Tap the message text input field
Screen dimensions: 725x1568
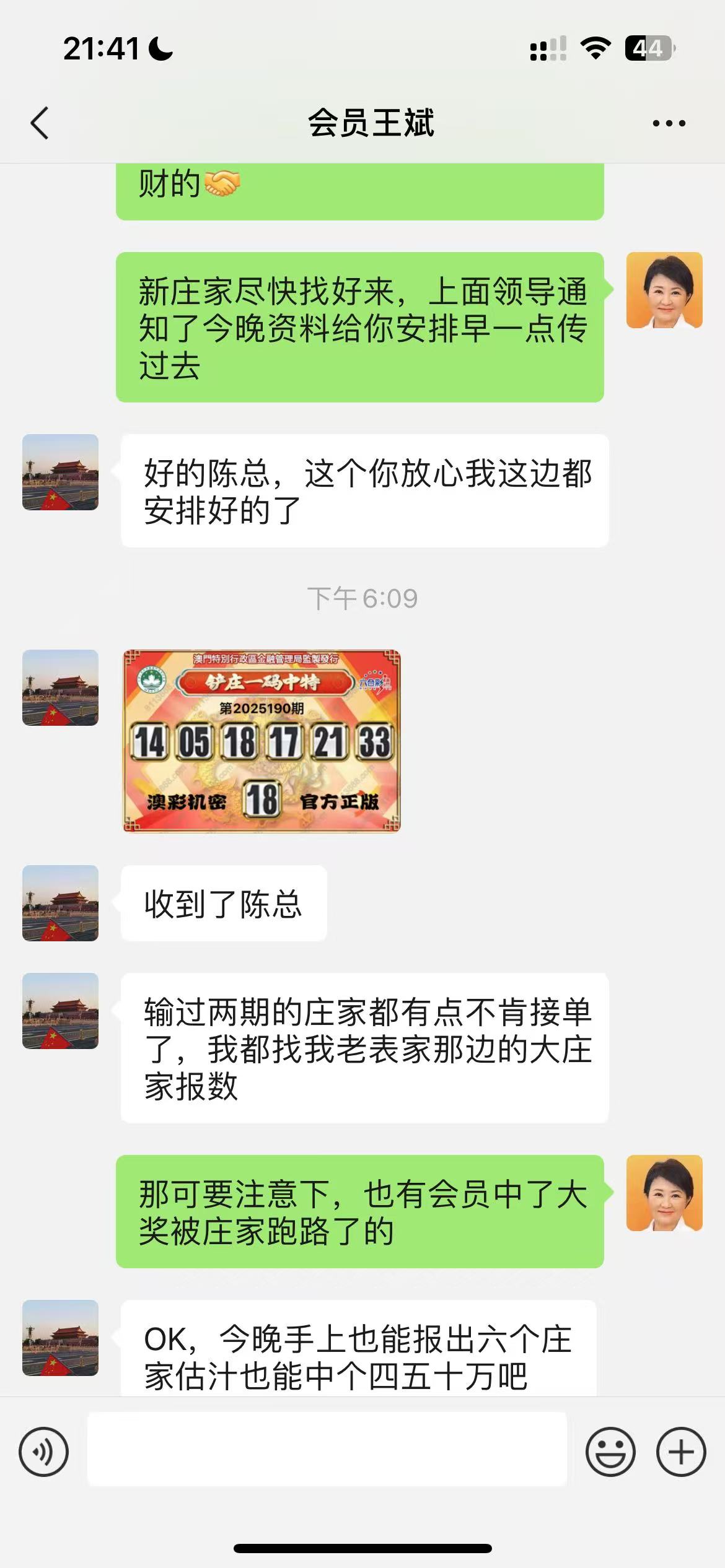point(327,1449)
